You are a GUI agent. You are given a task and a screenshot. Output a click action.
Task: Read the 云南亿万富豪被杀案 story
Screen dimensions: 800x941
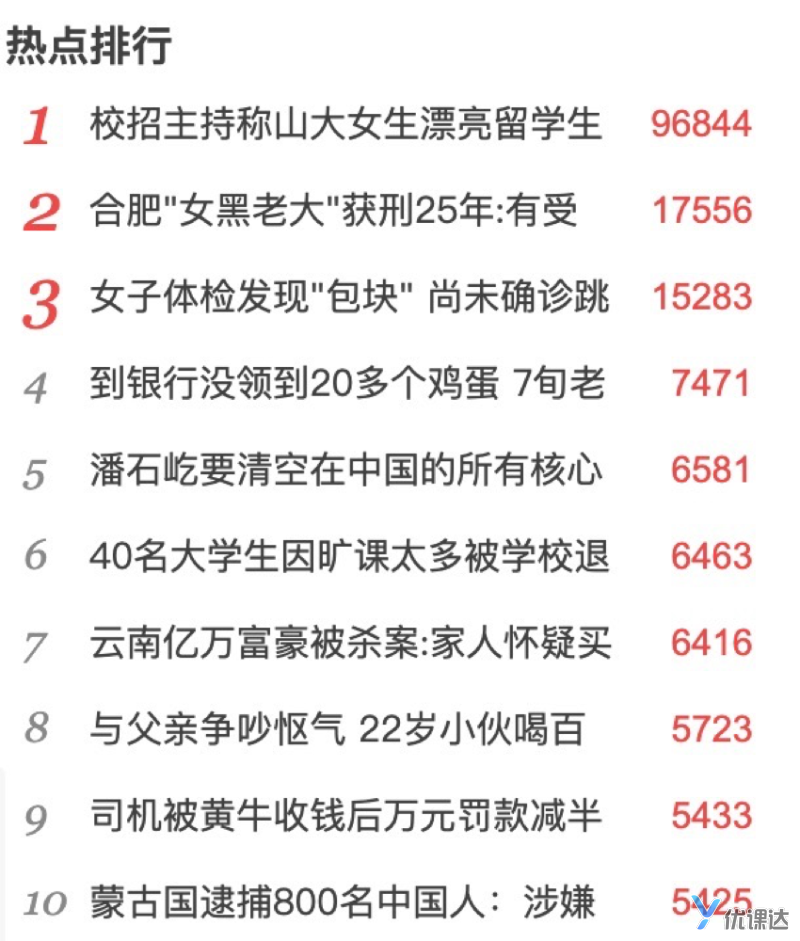[x=350, y=642]
